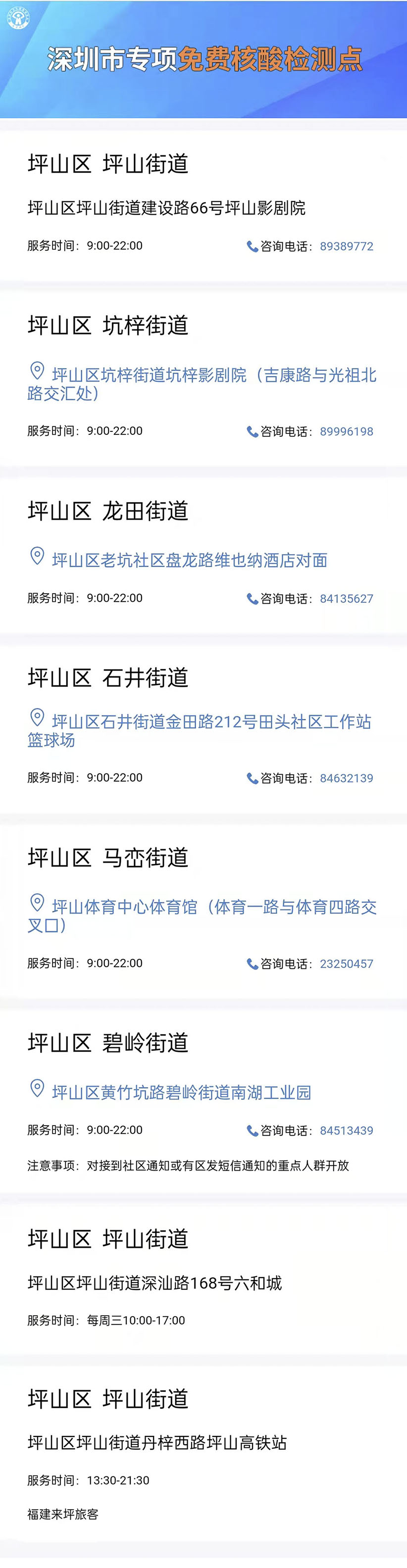Call 龙田街道 number 84135627
Image resolution: width=407 pixels, height=1568 pixels.
pos(346,599)
